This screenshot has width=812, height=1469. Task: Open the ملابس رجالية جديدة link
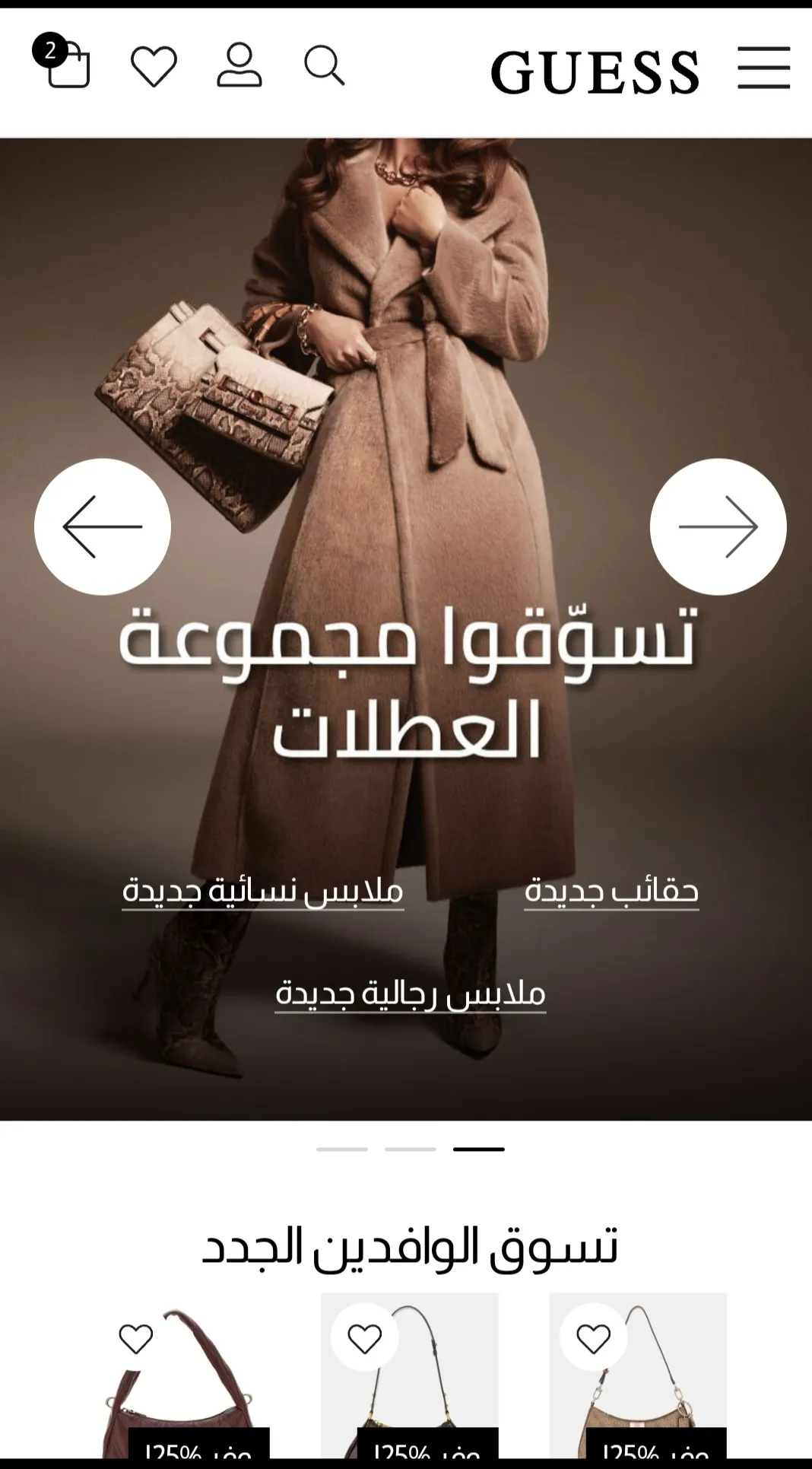[411, 994]
